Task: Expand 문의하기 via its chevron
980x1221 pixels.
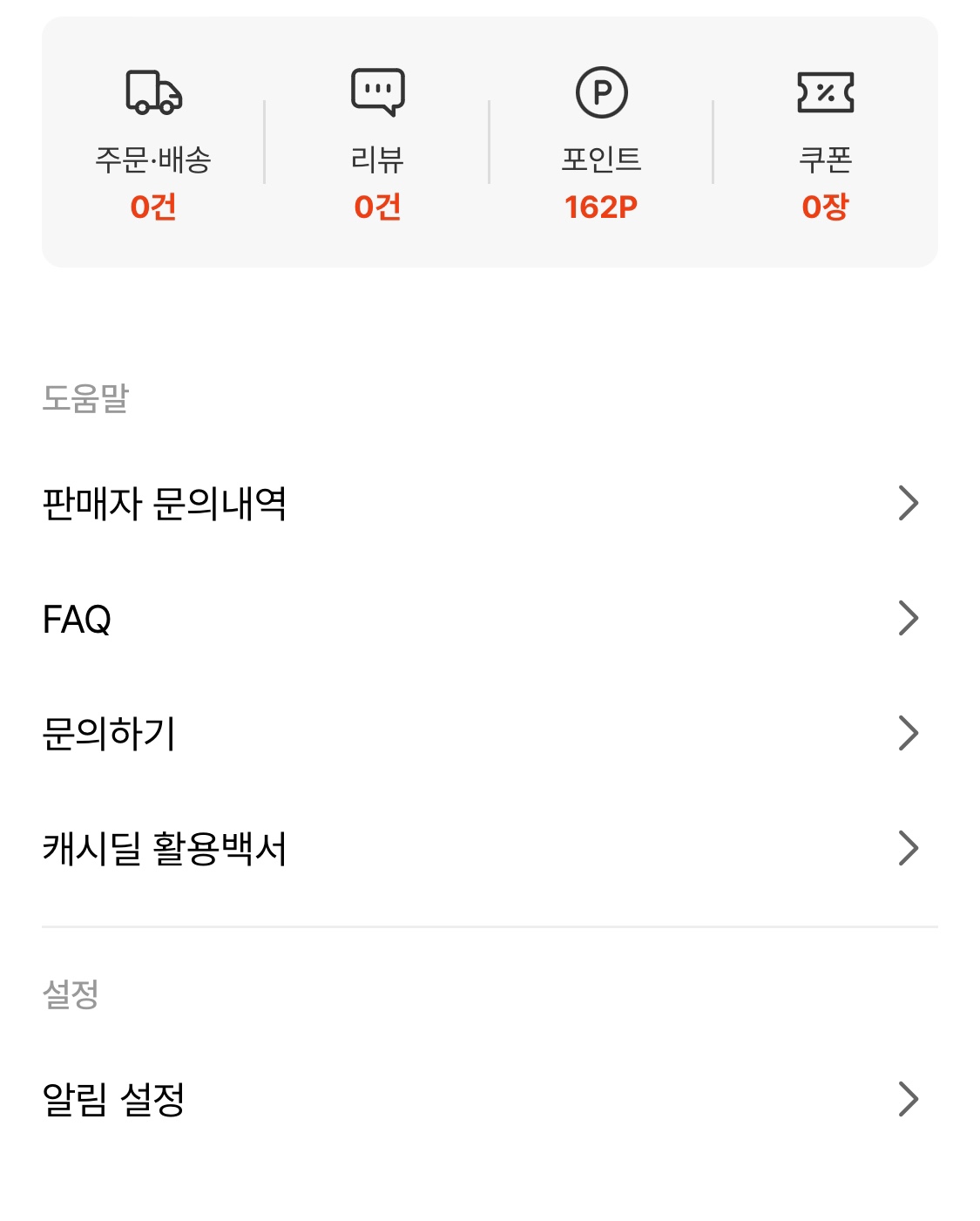Action: (909, 733)
